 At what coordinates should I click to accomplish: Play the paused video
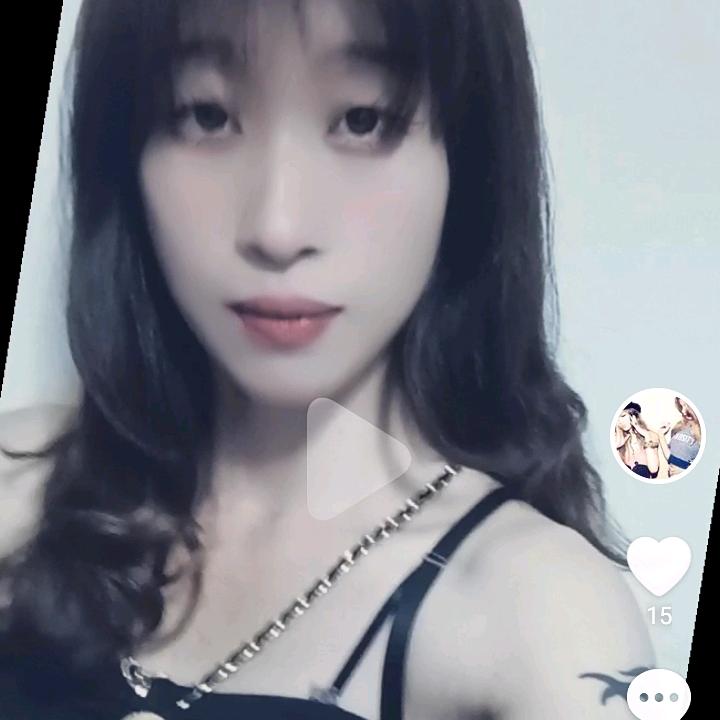point(357,459)
